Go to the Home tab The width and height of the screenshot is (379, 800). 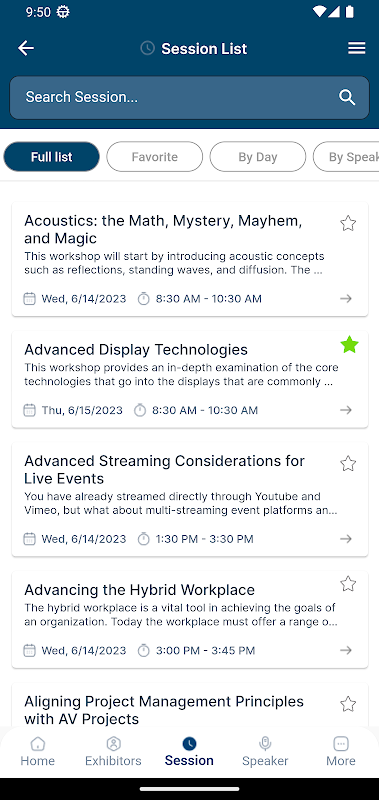tap(38, 752)
